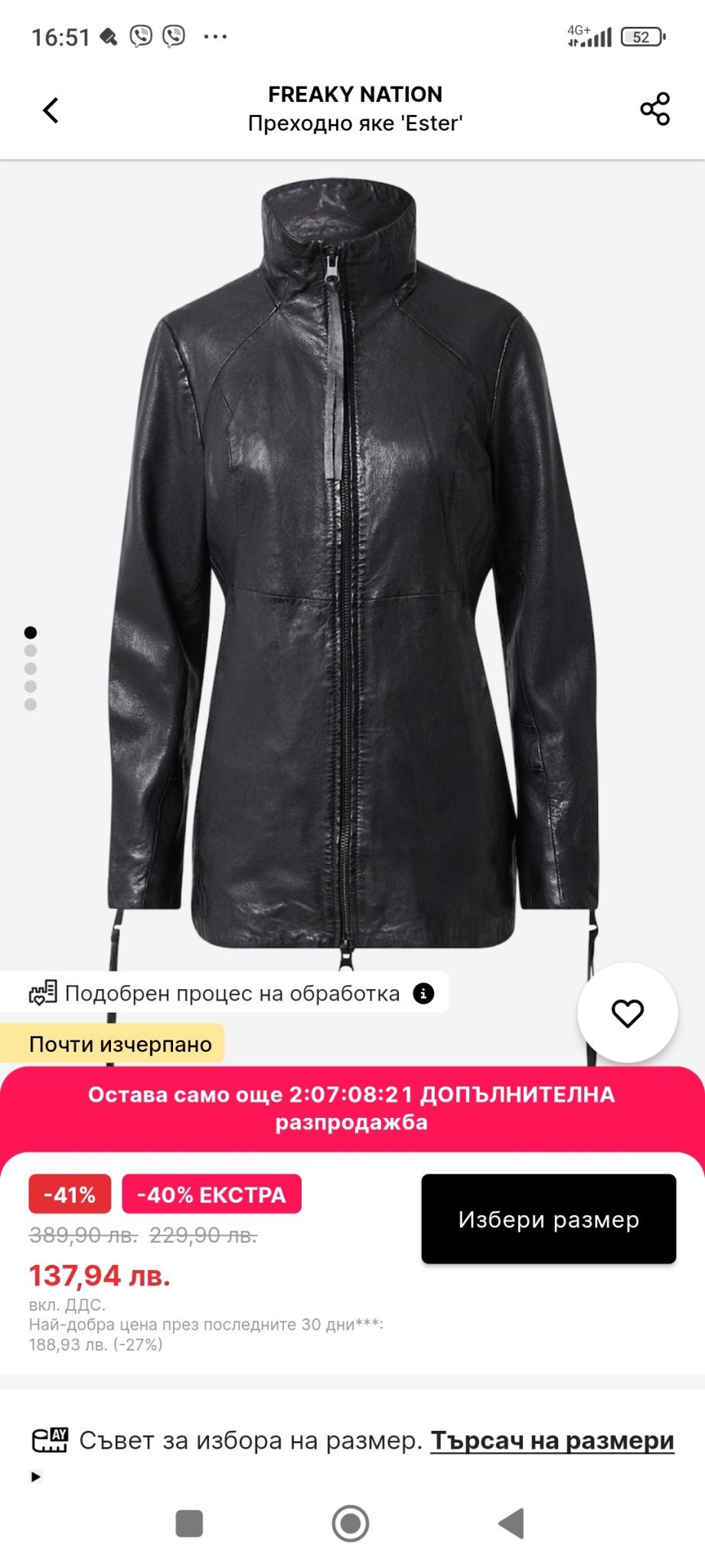Image resolution: width=705 pixels, height=1568 pixels.
Task: Add the jacket to wishlist with heart
Action: pyautogui.click(x=627, y=1013)
